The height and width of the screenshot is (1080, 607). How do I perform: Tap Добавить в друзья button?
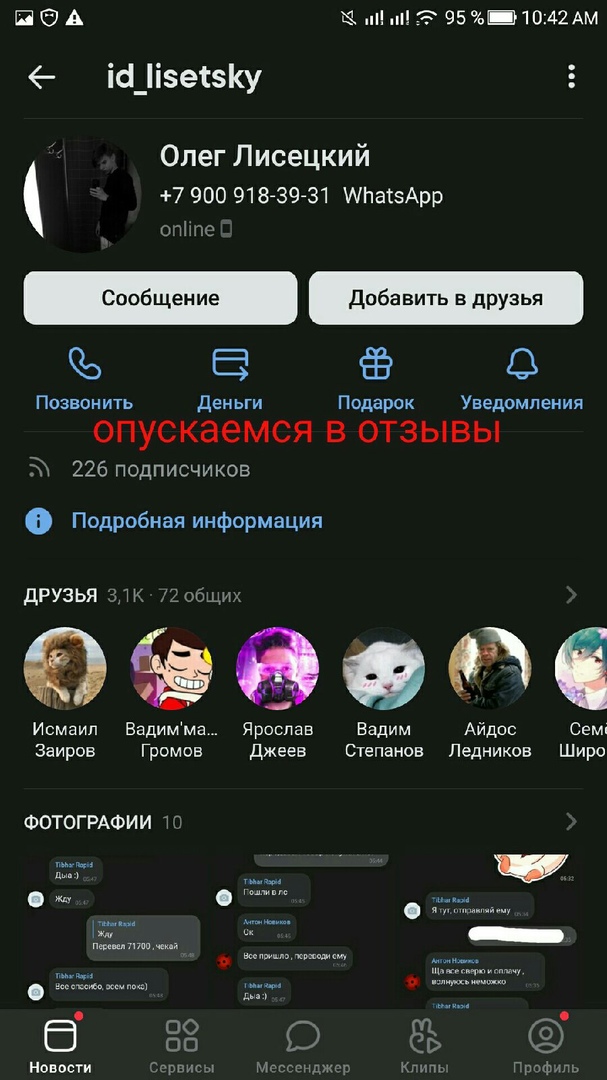[445, 298]
